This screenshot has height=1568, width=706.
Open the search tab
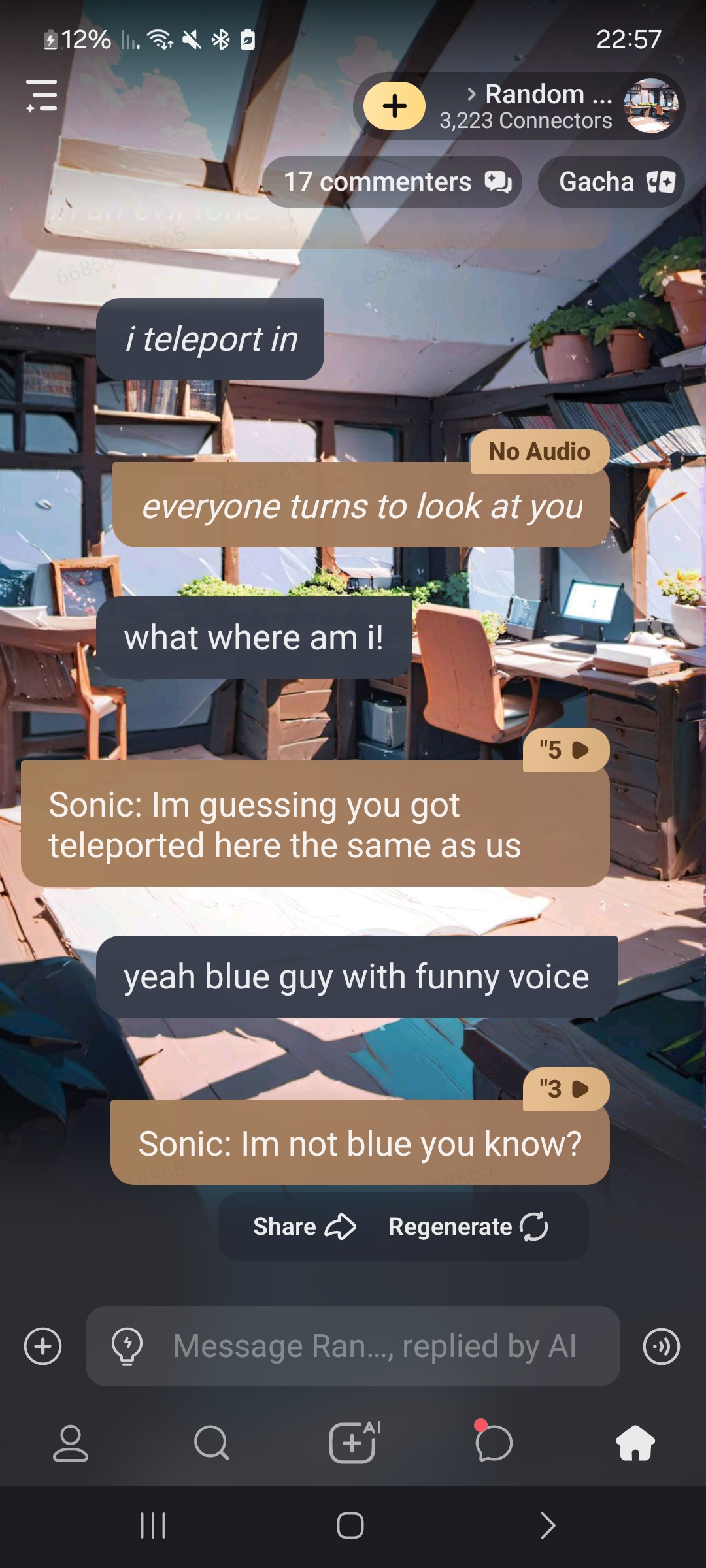point(212,1443)
